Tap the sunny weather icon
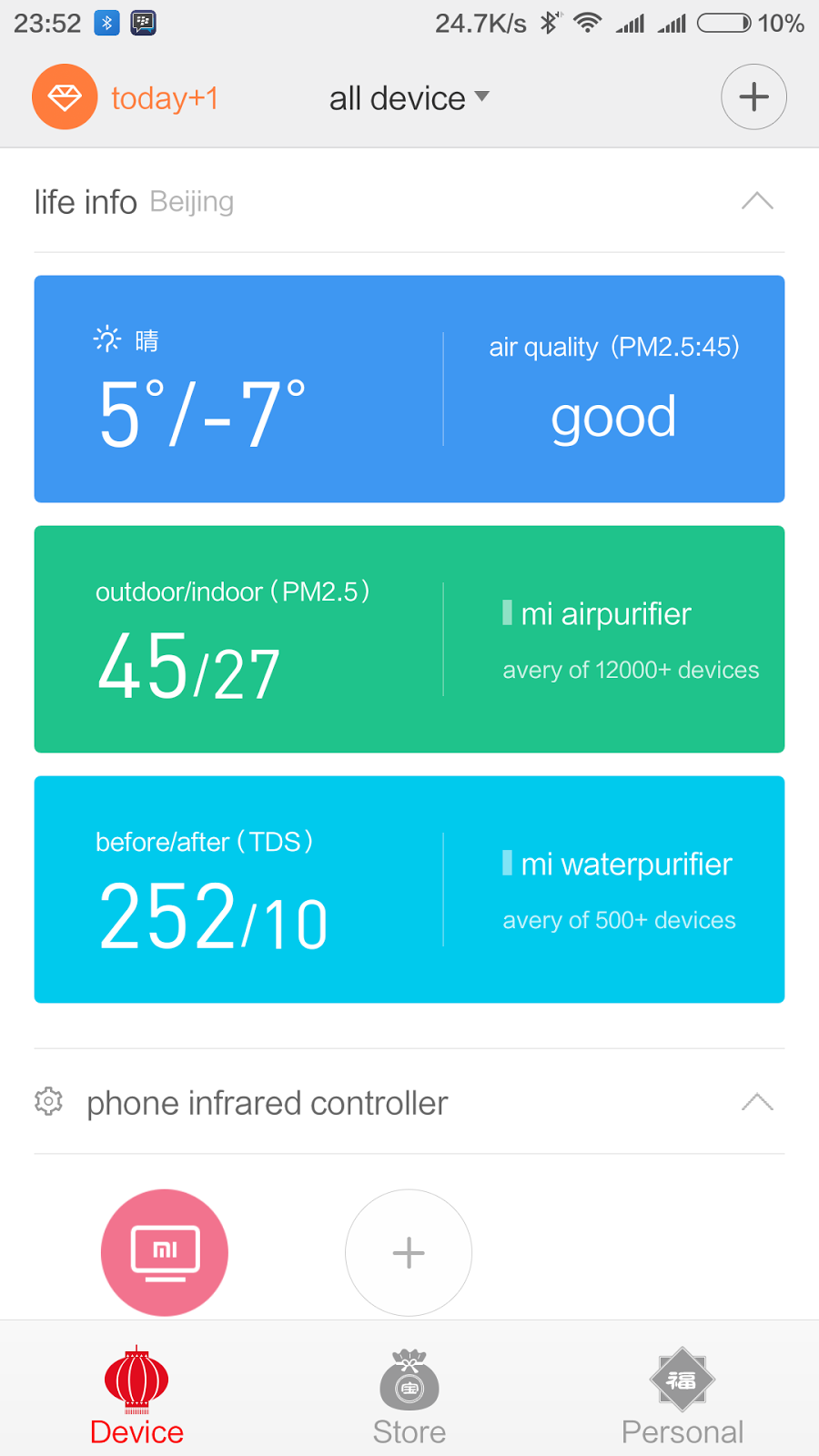 [x=106, y=338]
